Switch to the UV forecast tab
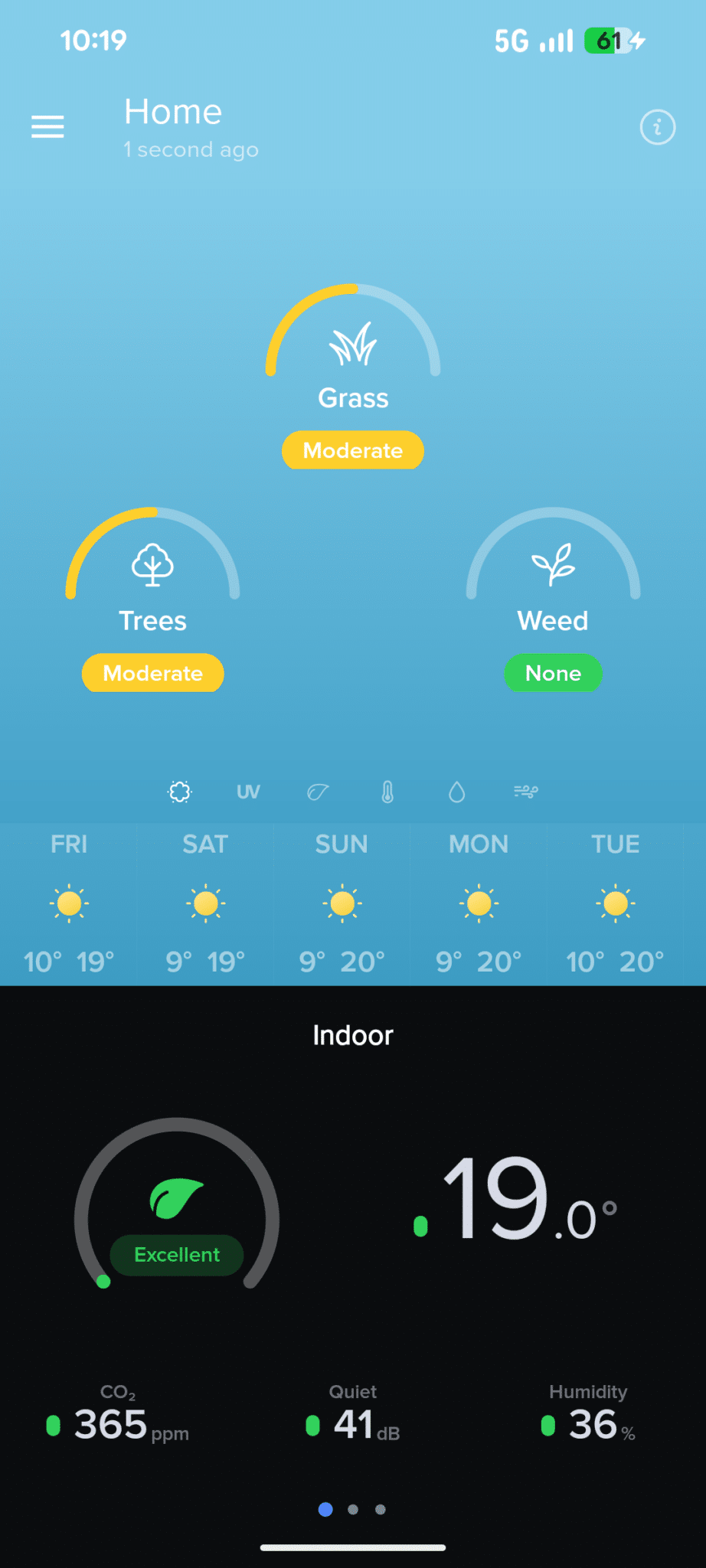This screenshot has height=1568, width=706. coord(248,792)
